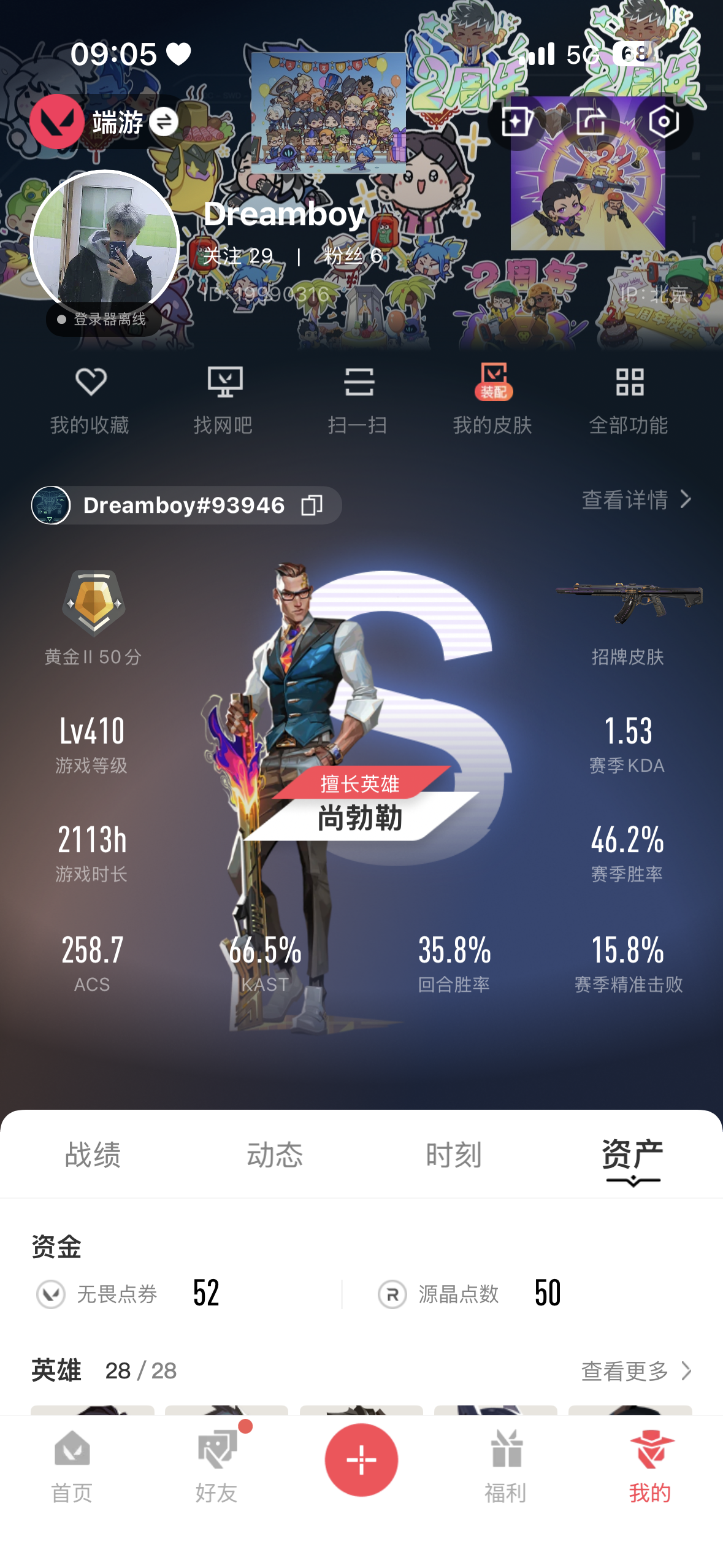Screen dimensions: 723x1568
Task: Switch to the 时刻 tab
Action: [454, 1155]
